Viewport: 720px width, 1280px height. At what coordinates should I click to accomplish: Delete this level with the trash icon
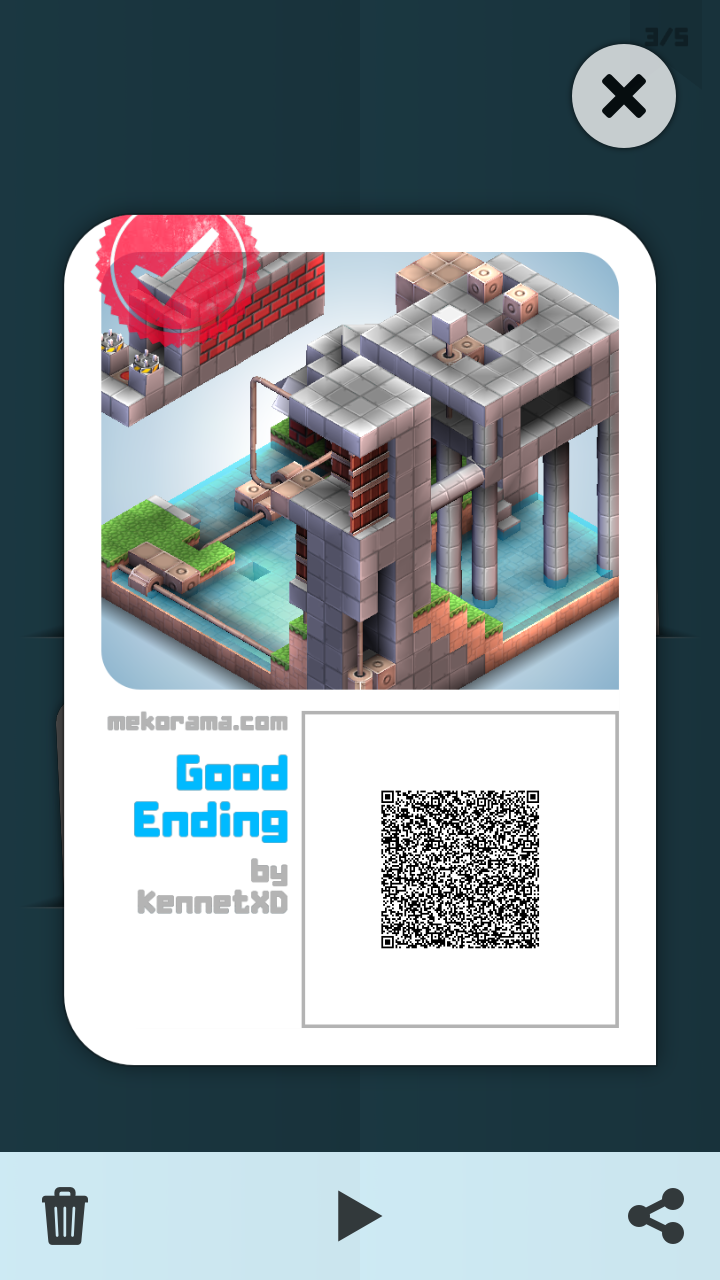coord(65,1215)
